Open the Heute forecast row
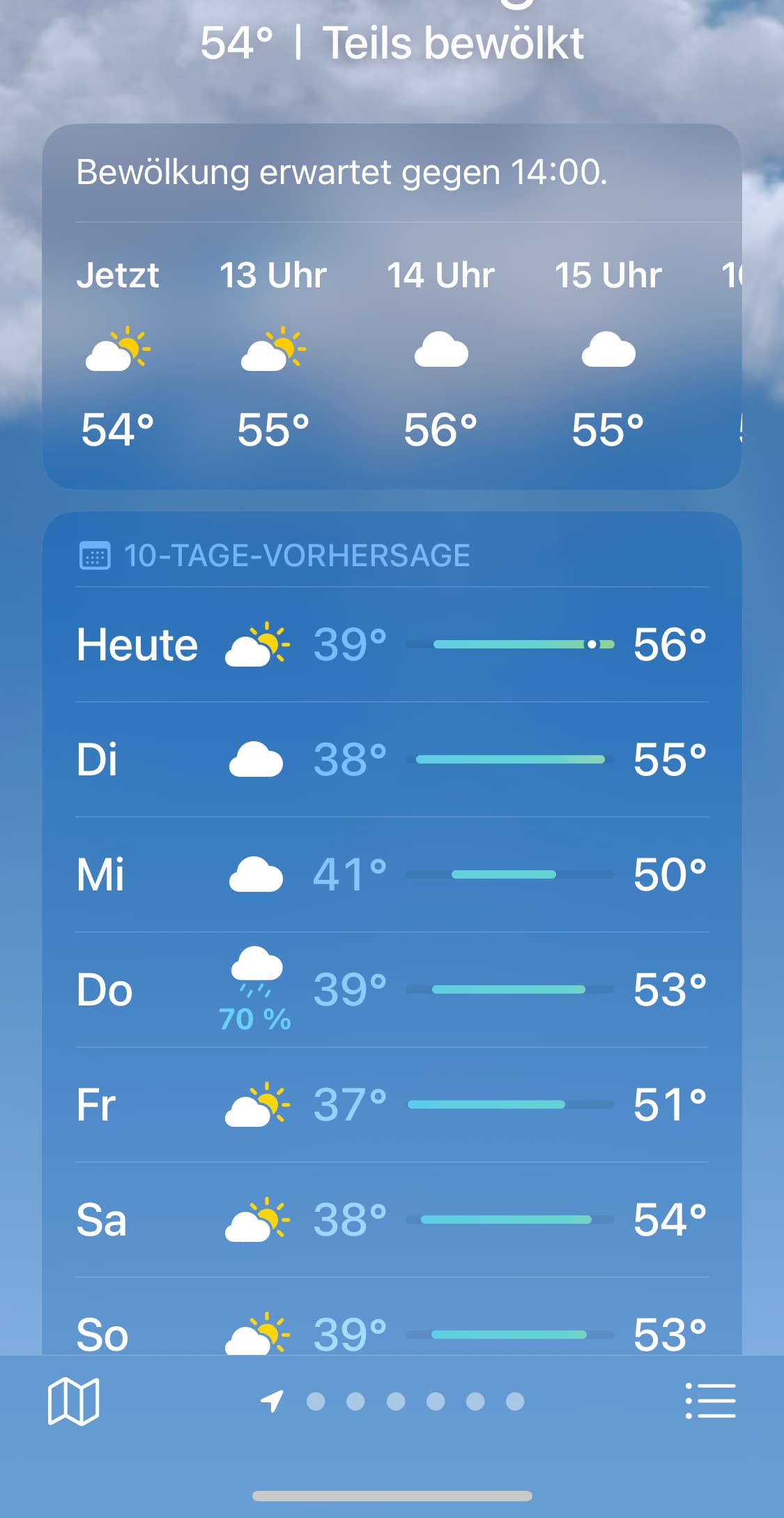The height and width of the screenshot is (1518, 784). 392,644
